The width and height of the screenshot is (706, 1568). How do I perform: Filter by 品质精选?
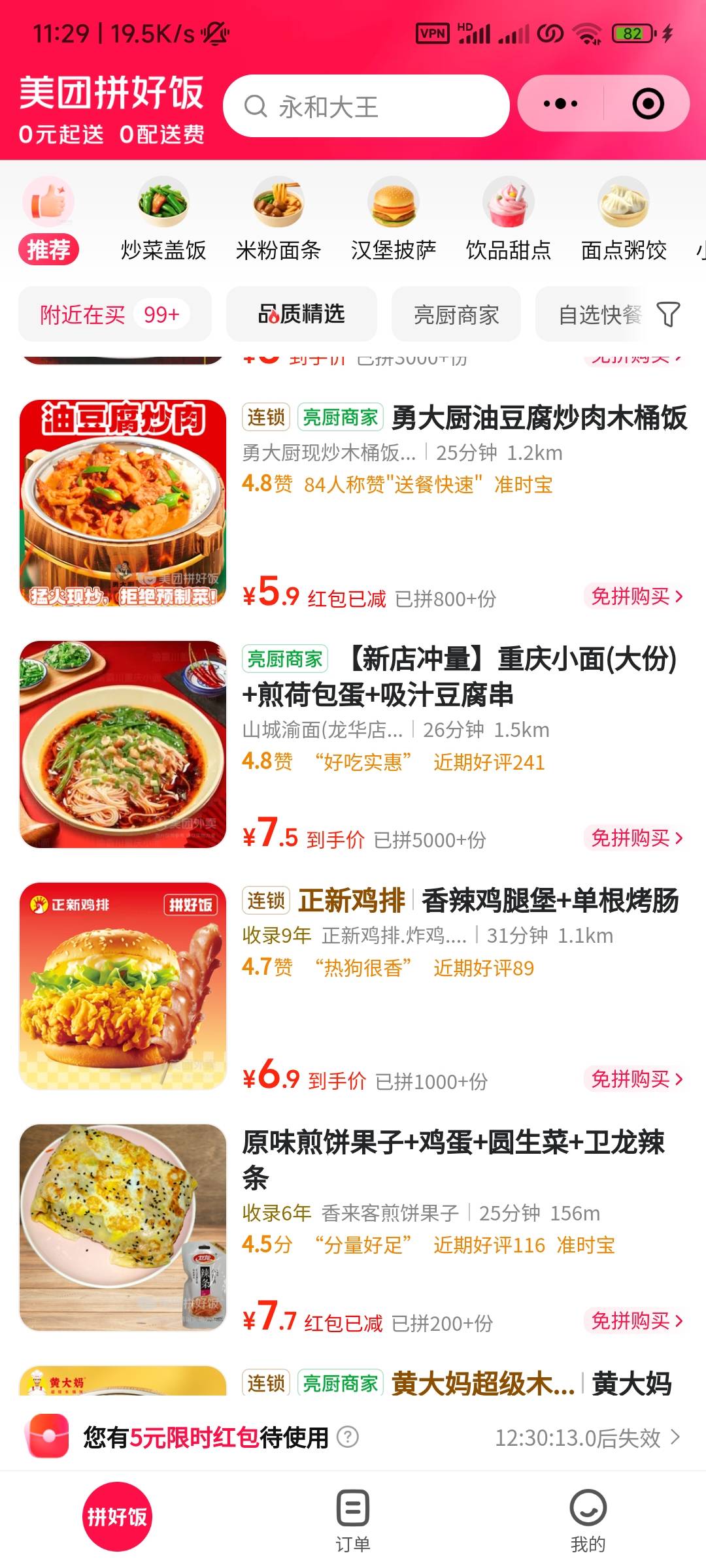[301, 314]
